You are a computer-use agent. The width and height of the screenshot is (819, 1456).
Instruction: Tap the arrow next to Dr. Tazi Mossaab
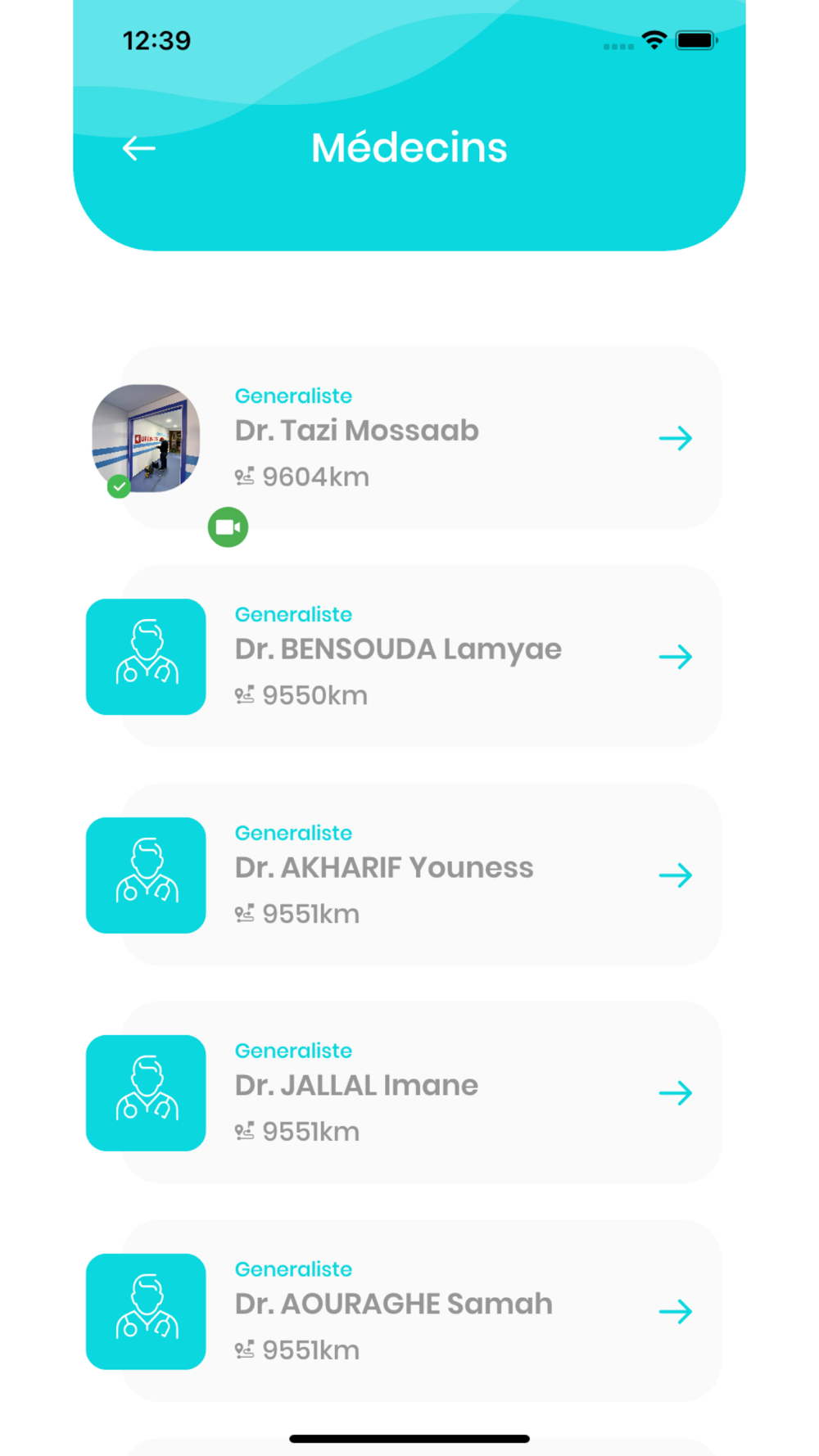(x=676, y=438)
